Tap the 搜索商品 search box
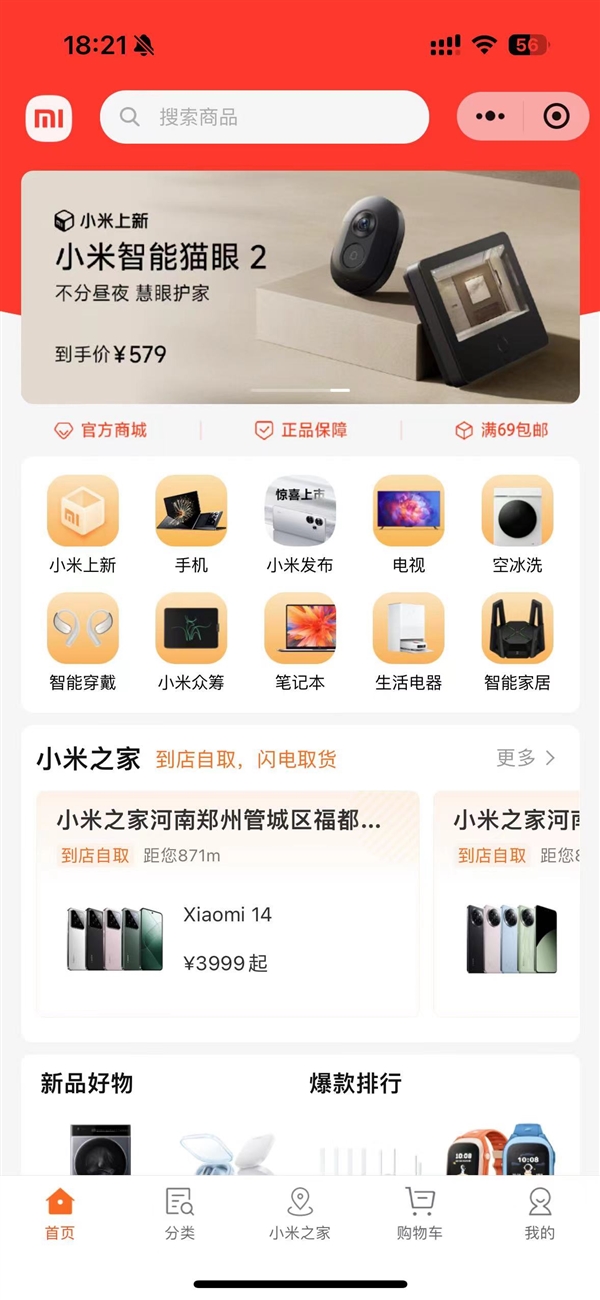 [x=264, y=117]
